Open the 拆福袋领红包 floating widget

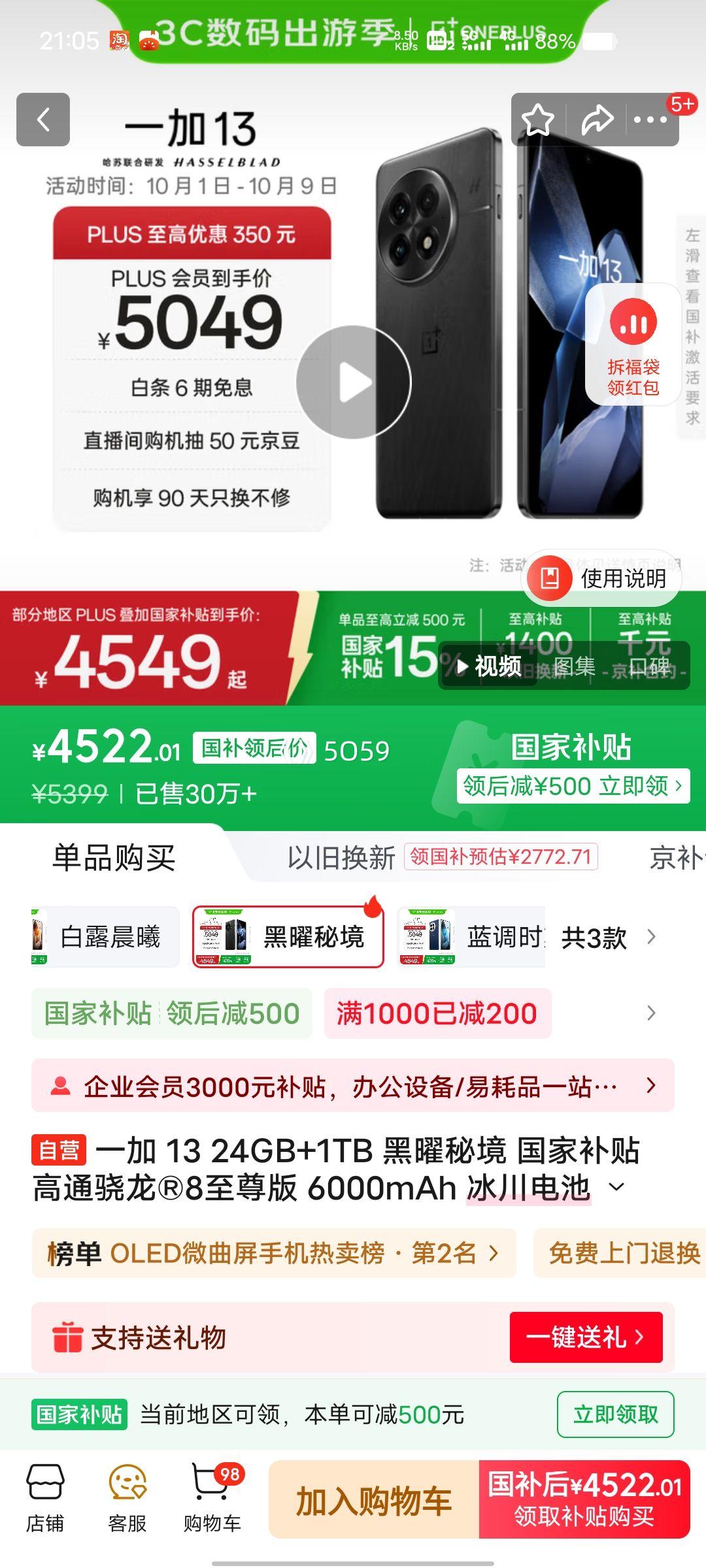pyautogui.click(x=633, y=345)
